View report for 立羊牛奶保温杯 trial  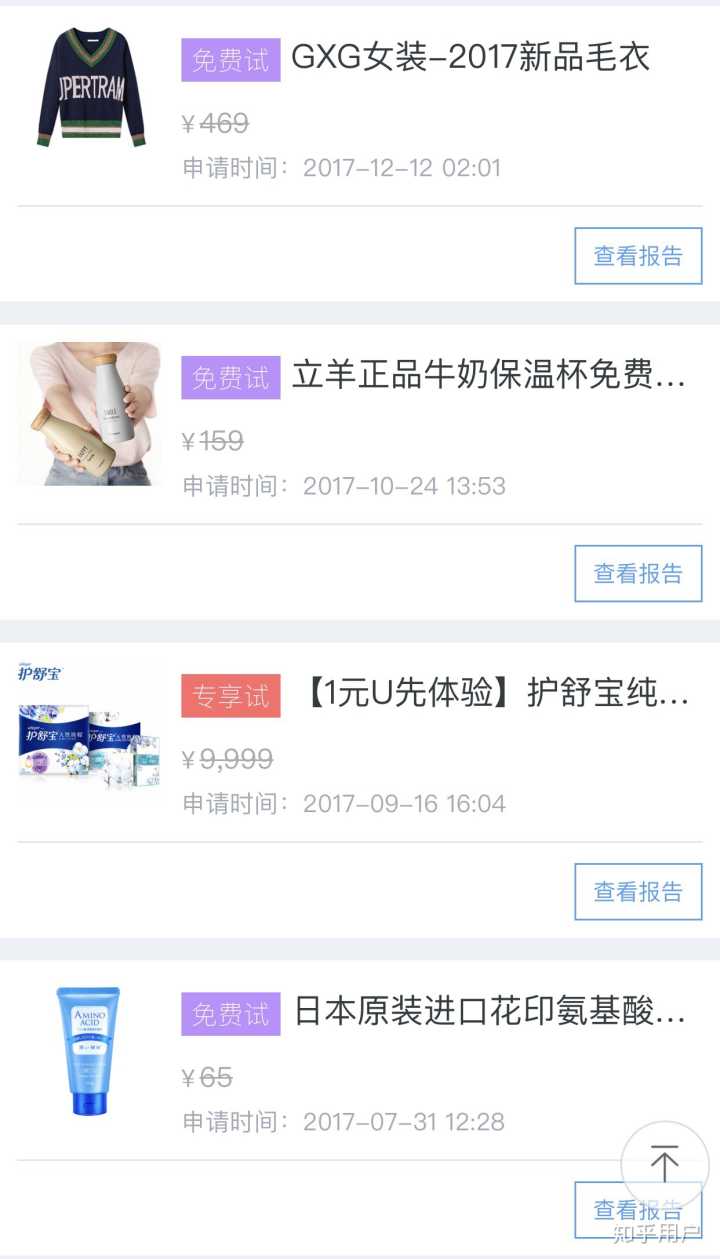(x=638, y=573)
